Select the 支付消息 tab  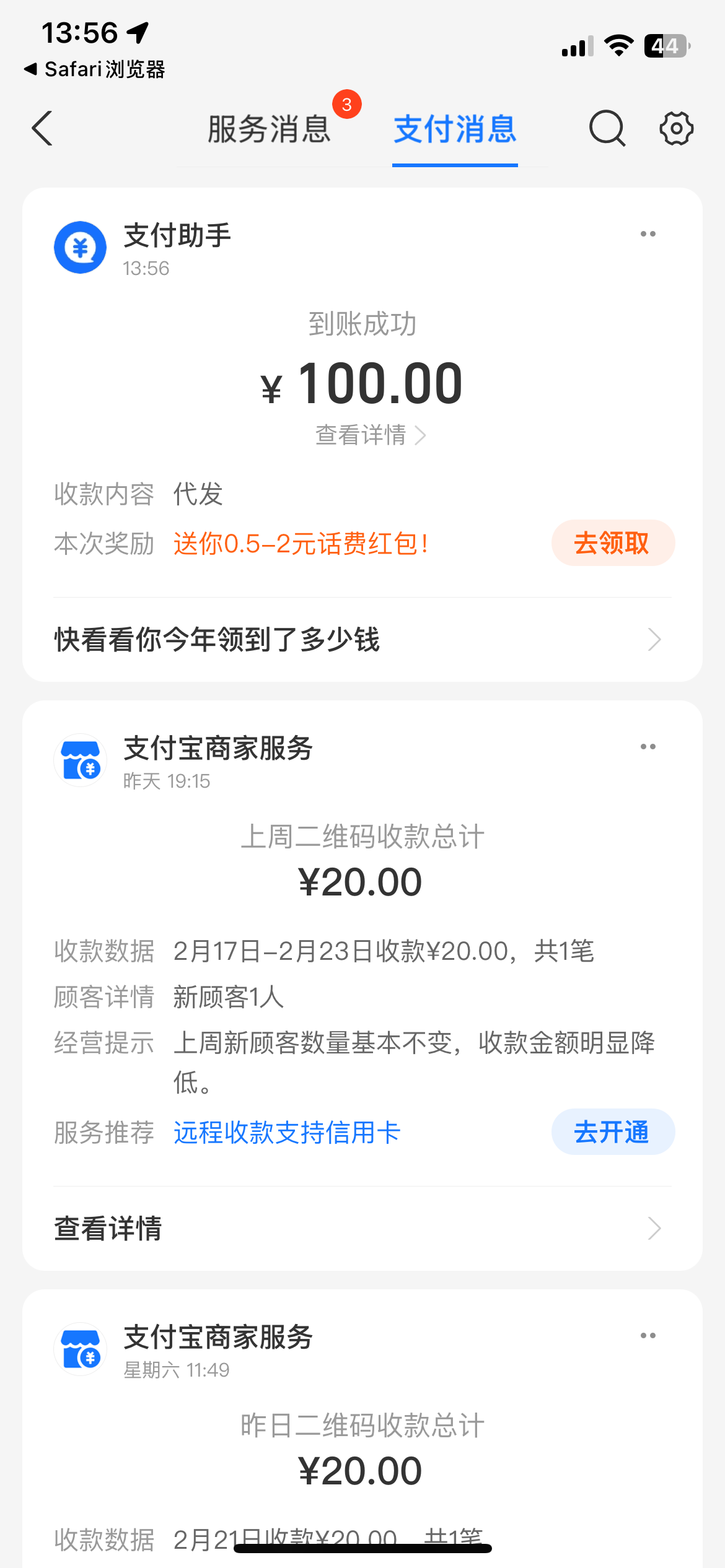tap(455, 129)
